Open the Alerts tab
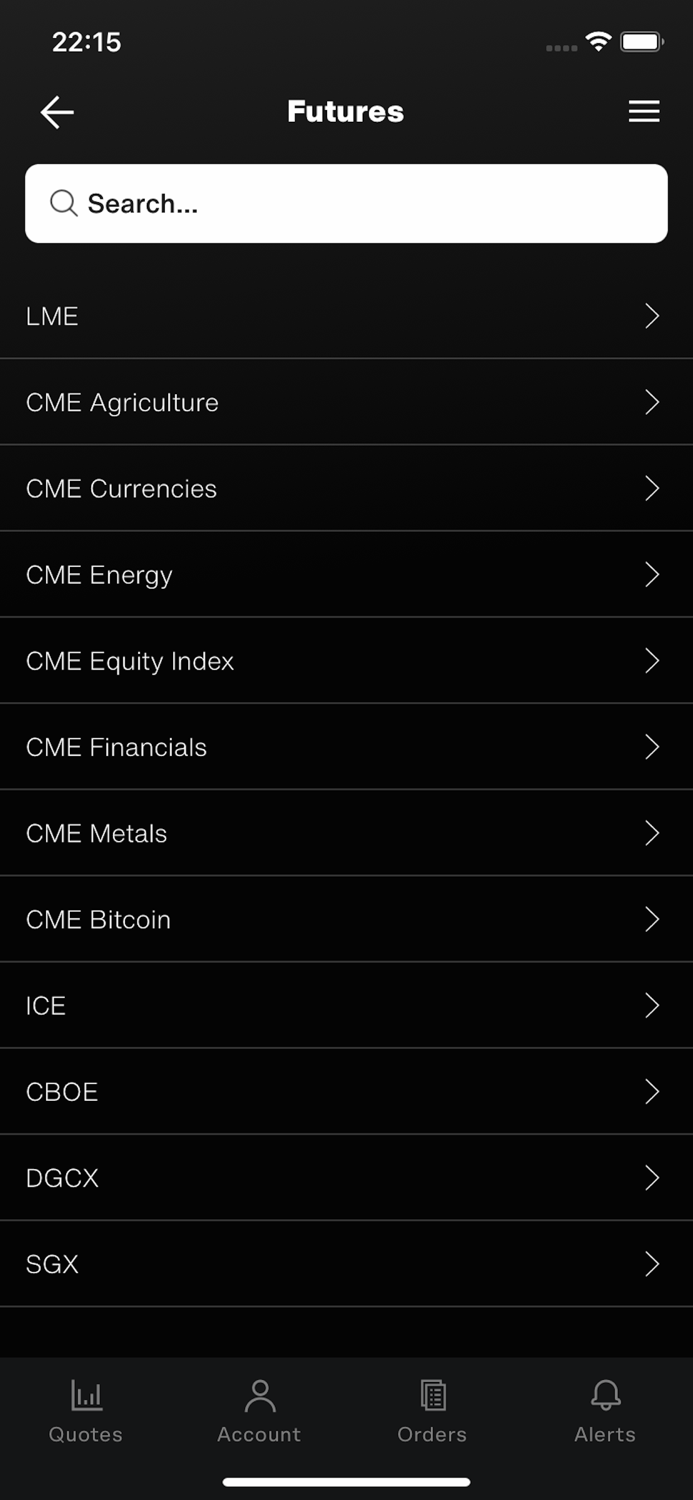Screen dimensions: 693x1500 pyautogui.click(x=605, y=1410)
